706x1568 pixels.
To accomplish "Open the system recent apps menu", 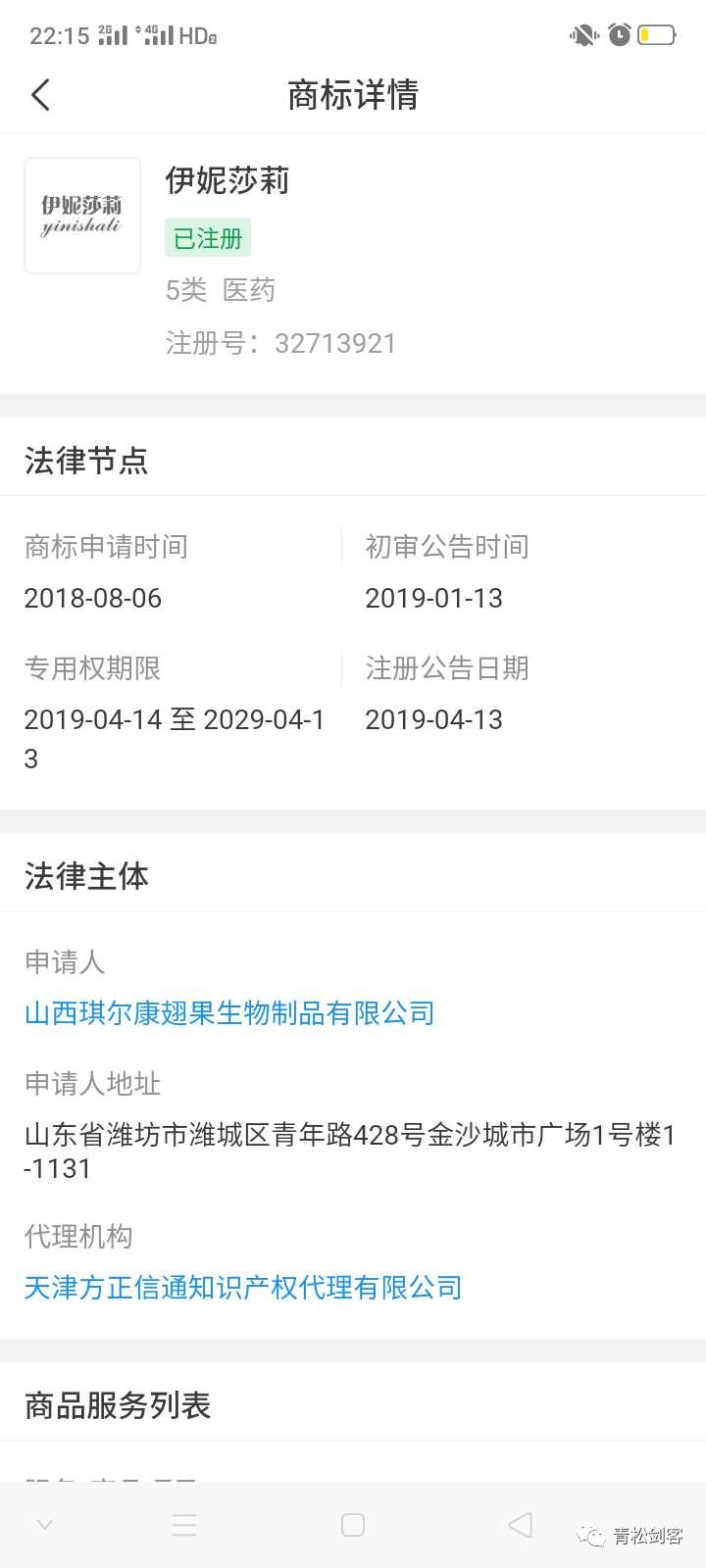I will click(184, 1525).
